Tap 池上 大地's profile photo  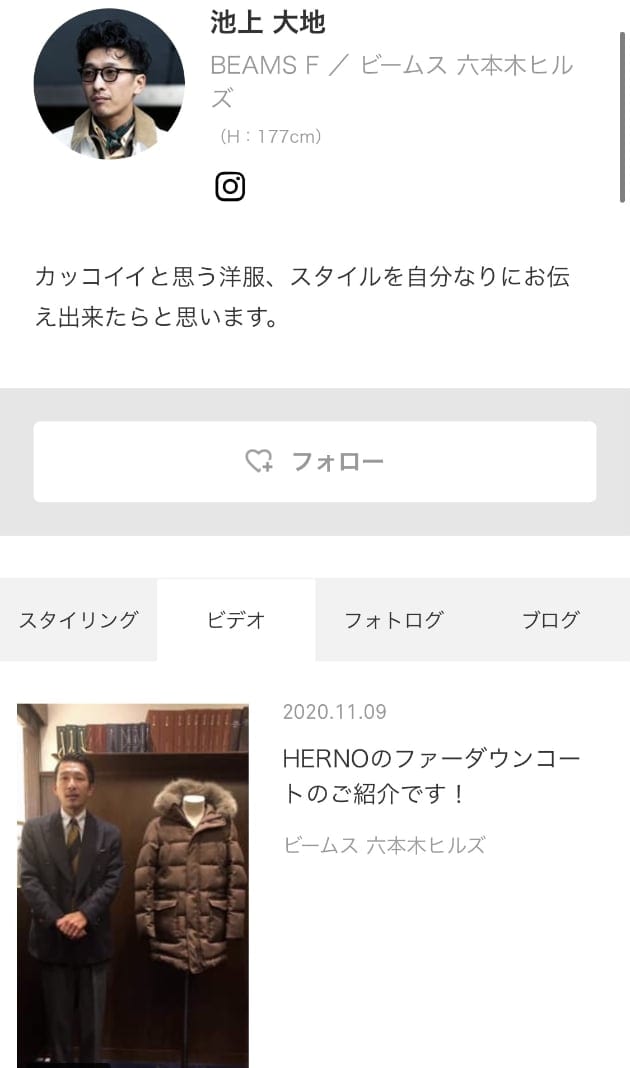point(109,84)
